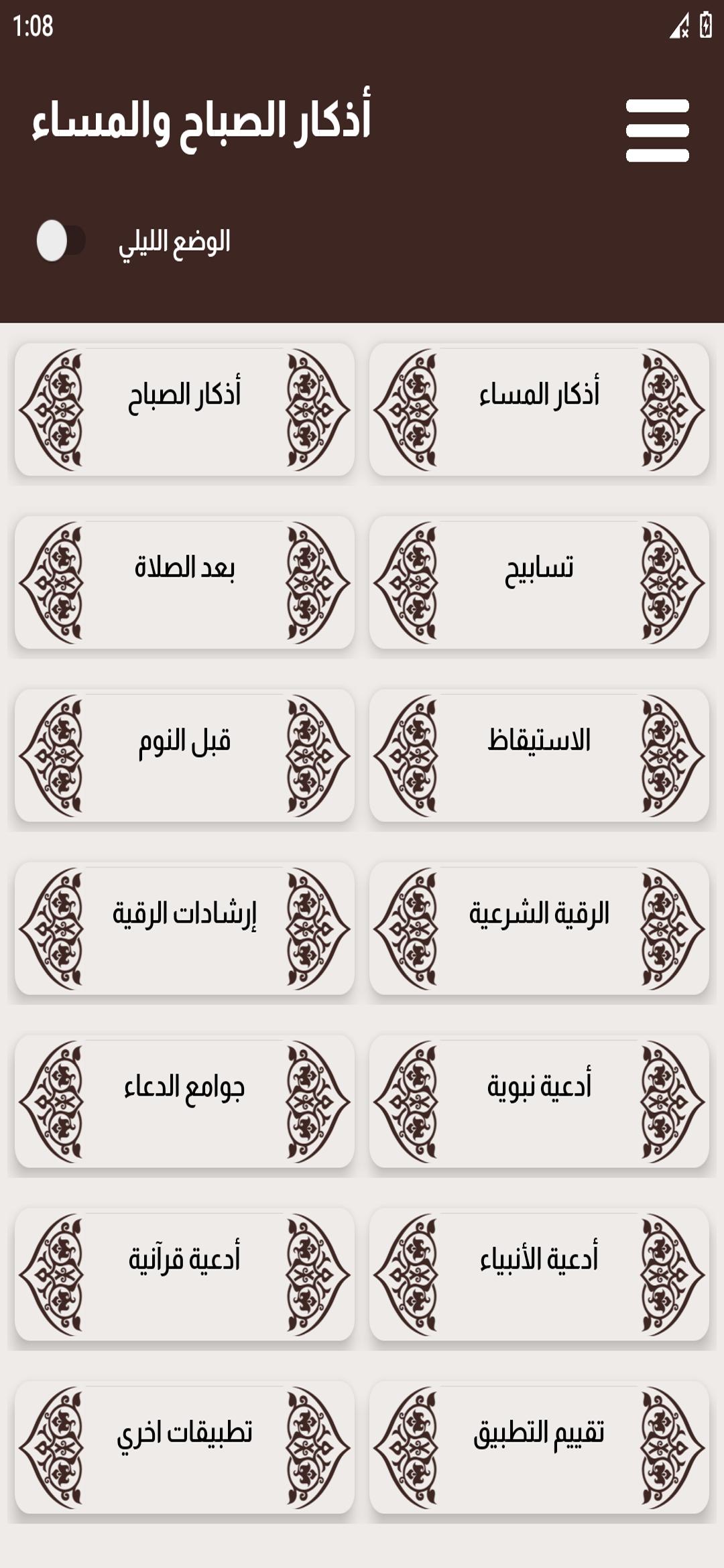Open جوامع الدعاء
724x1568 pixels.
point(184,1101)
